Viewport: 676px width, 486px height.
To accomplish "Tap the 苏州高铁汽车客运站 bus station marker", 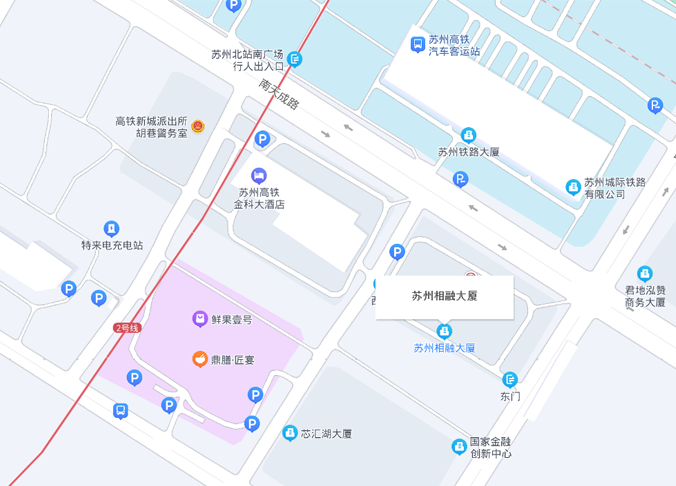I will 418,44.
